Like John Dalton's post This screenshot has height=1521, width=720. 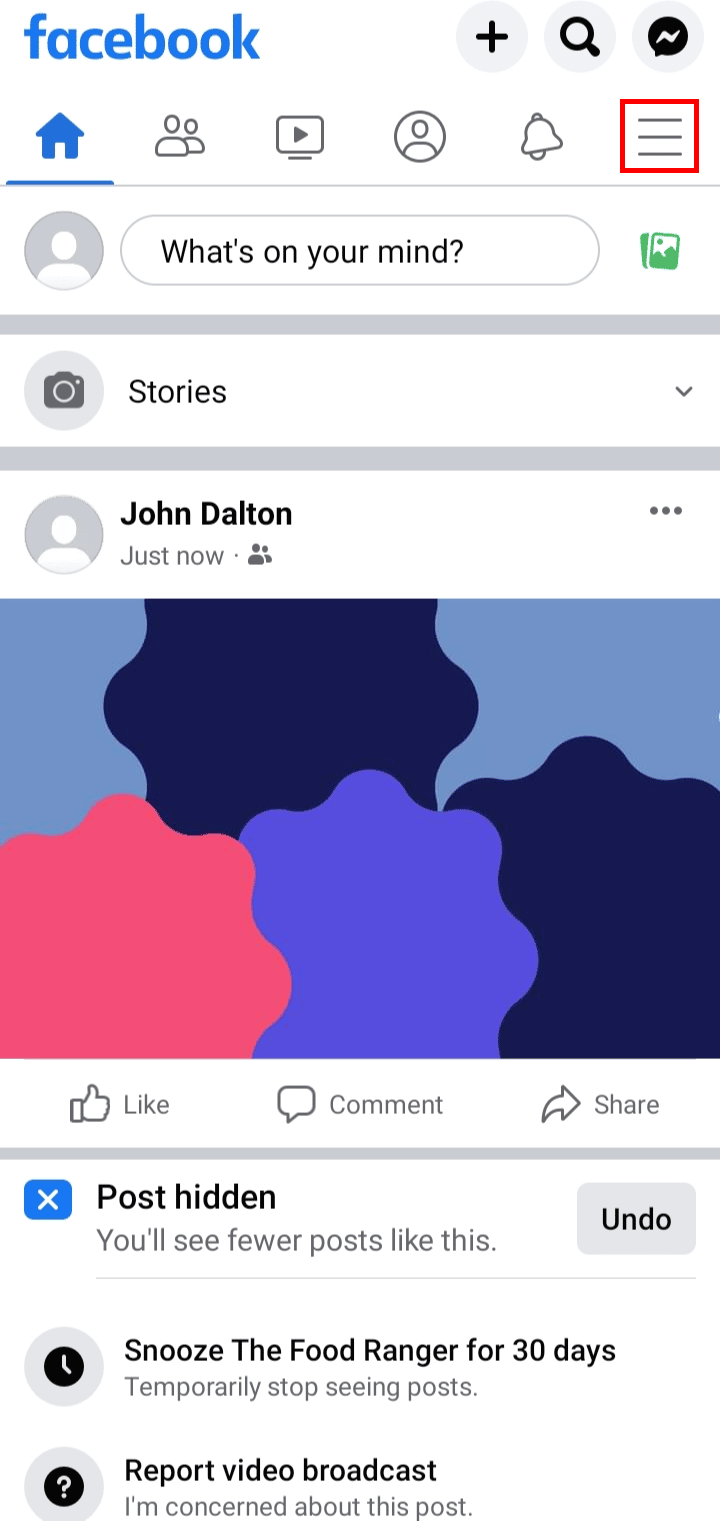coord(120,1104)
